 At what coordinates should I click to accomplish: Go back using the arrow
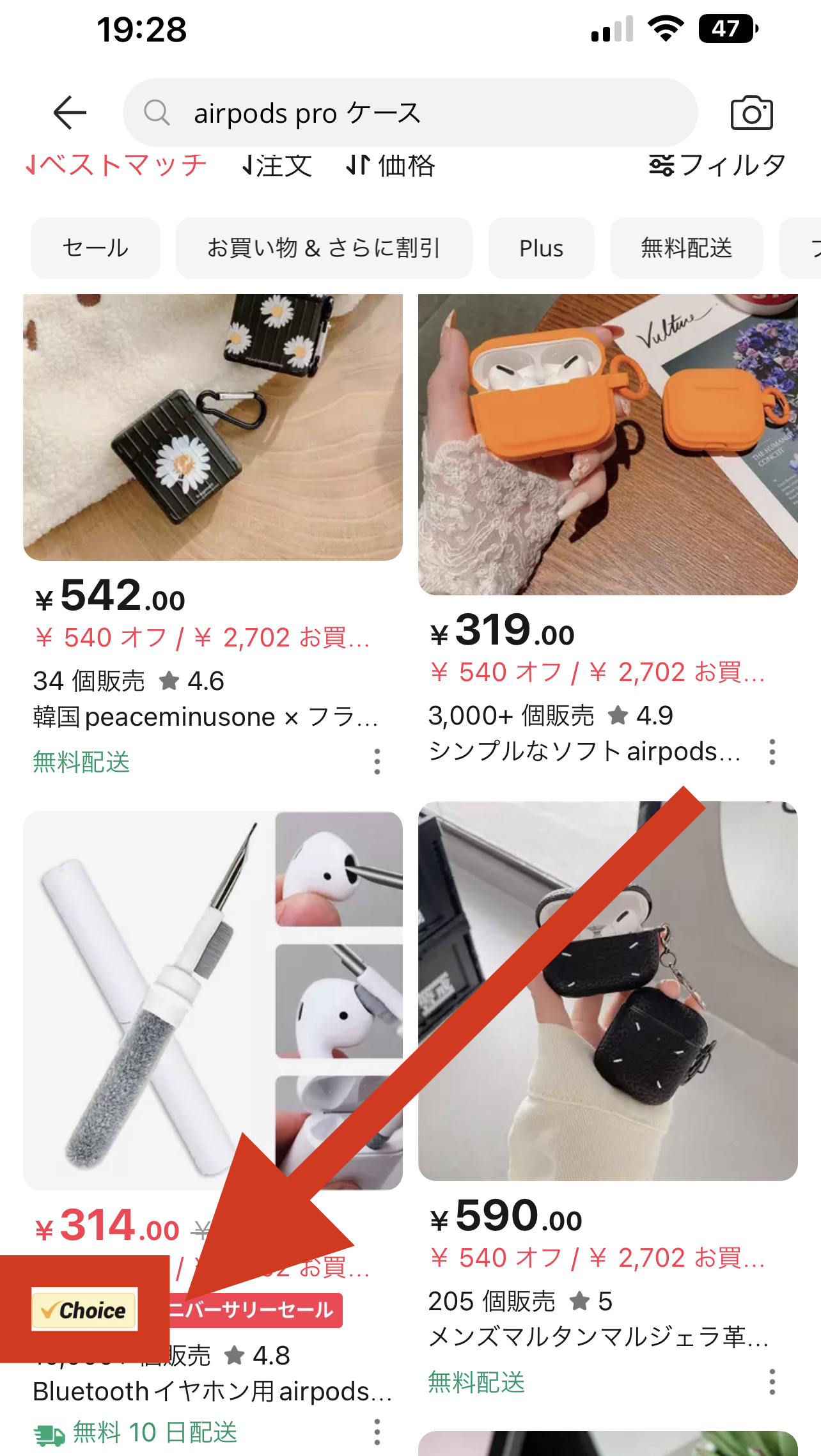pyautogui.click(x=70, y=113)
